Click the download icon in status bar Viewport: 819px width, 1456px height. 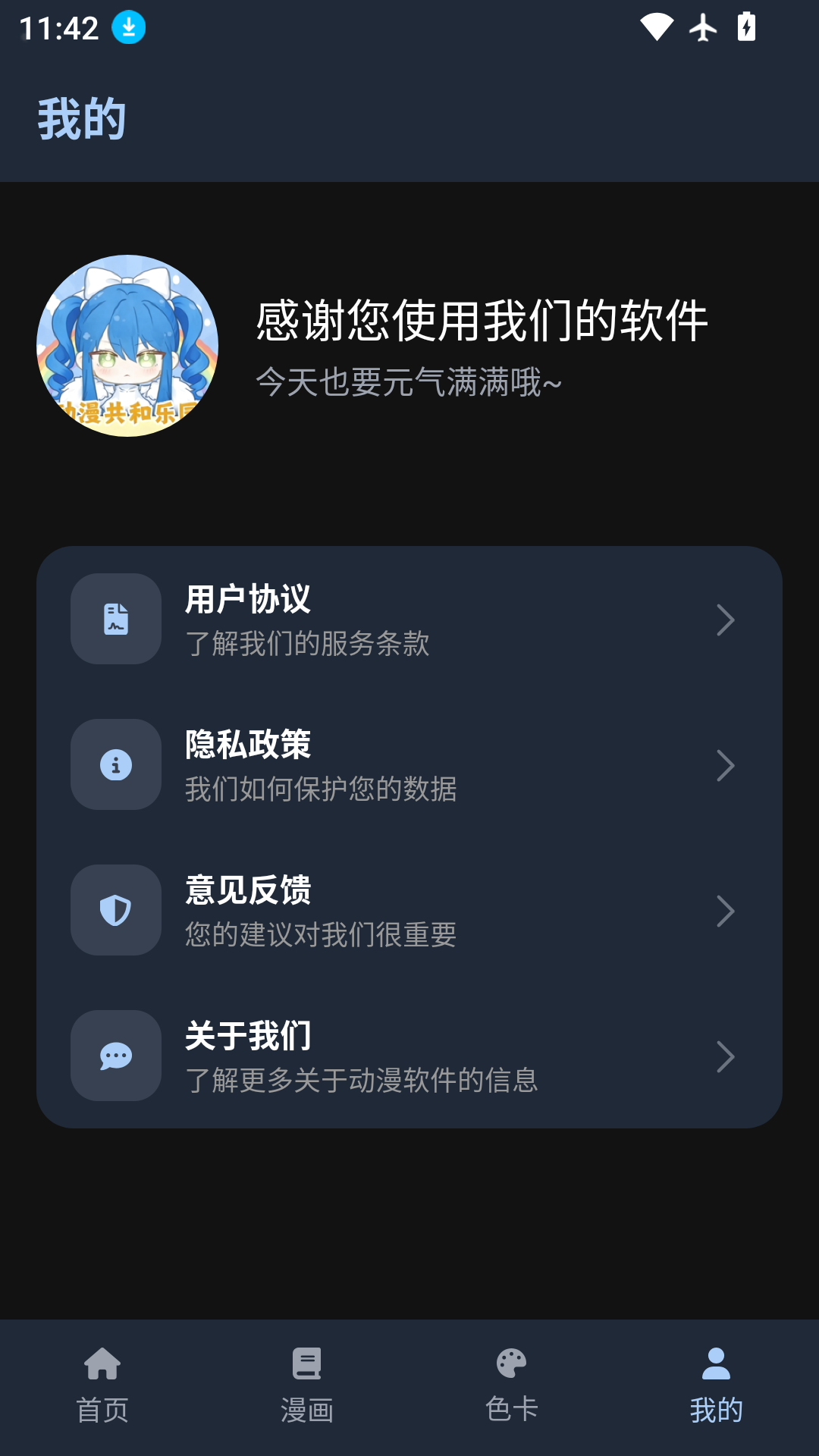pyautogui.click(x=127, y=26)
